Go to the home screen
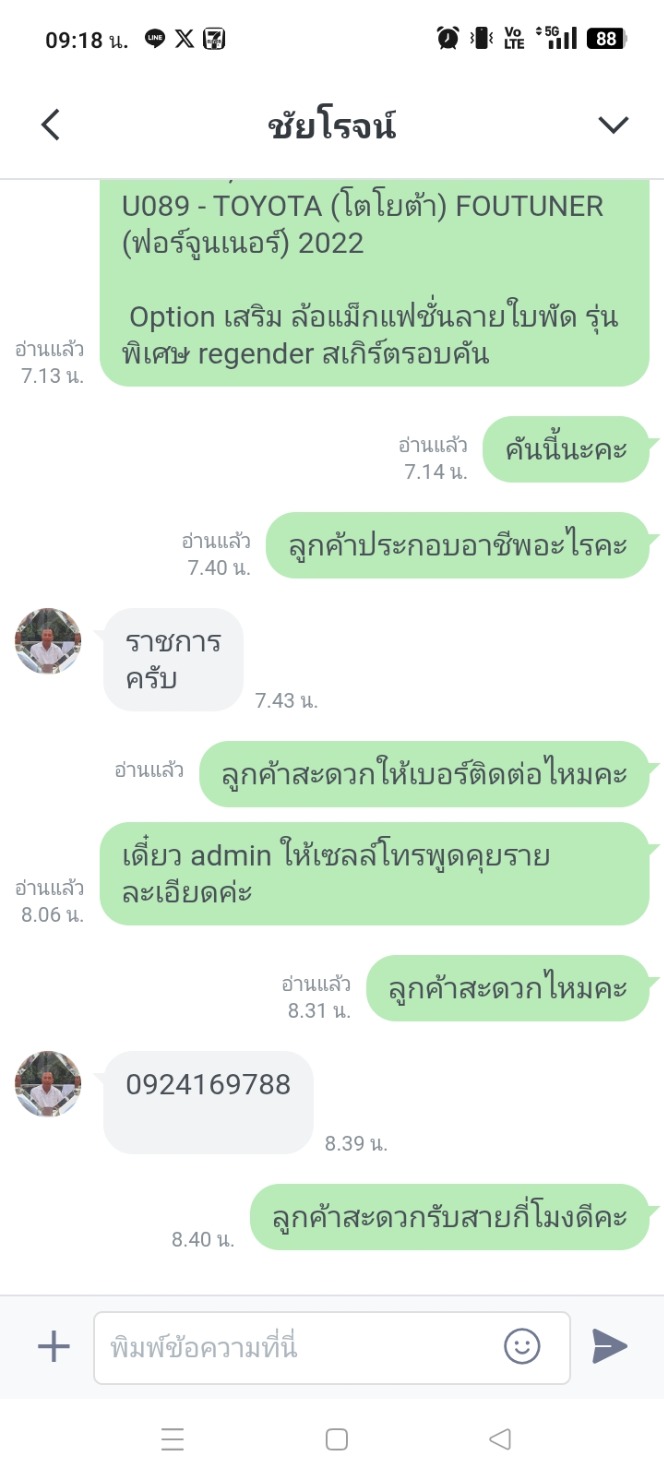The image size is (664, 1480). click(336, 1439)
